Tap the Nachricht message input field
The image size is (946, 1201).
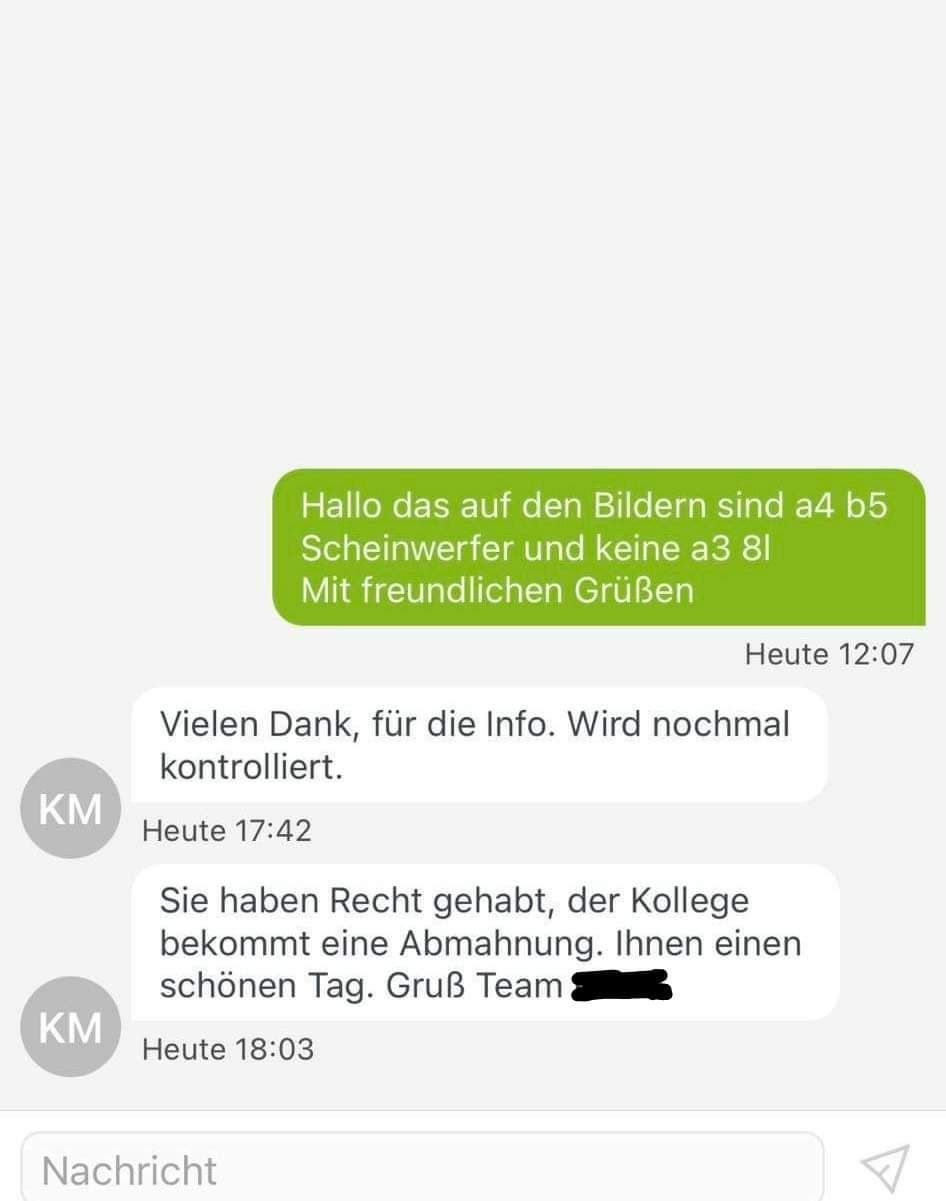(x=422, y=1168)
